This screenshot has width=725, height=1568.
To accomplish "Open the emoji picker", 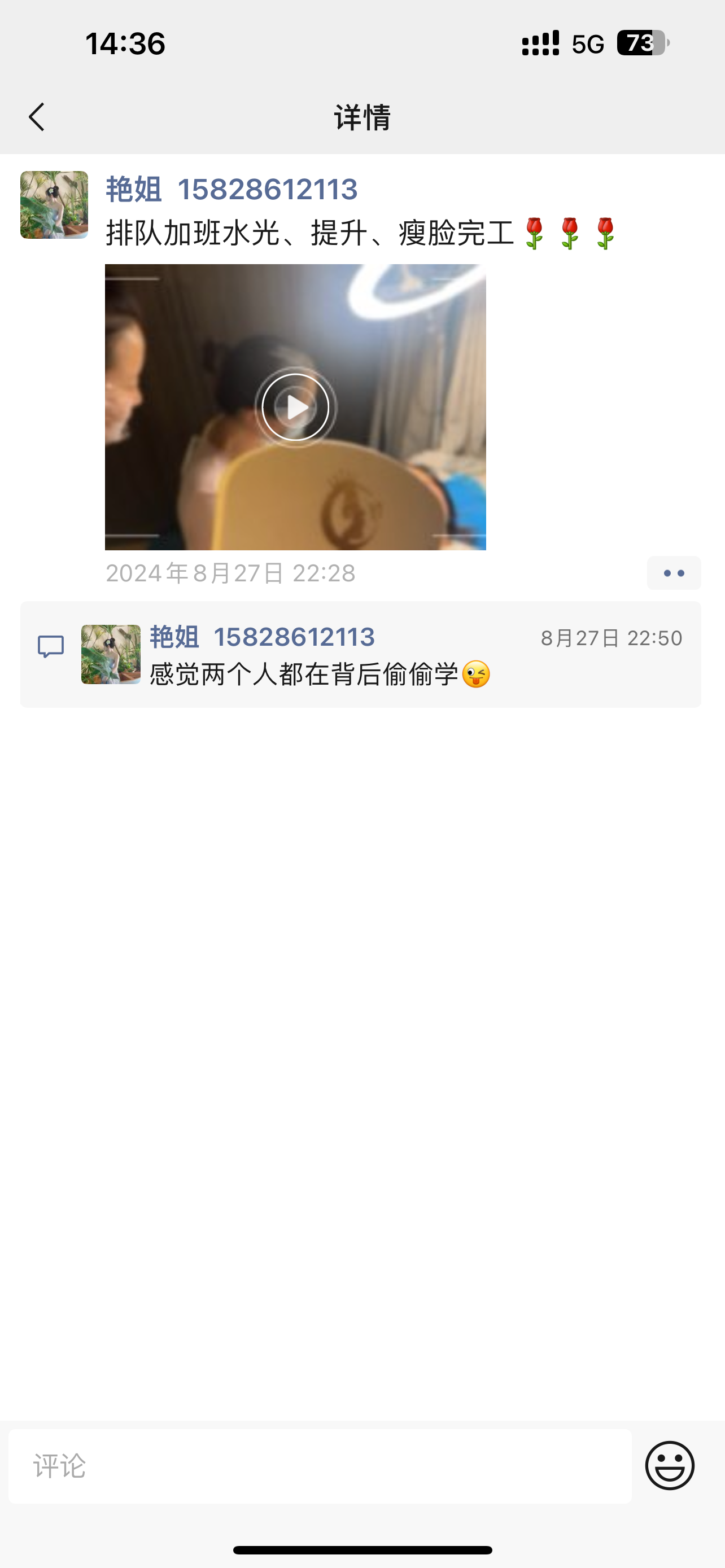I will pos(669,1466).
